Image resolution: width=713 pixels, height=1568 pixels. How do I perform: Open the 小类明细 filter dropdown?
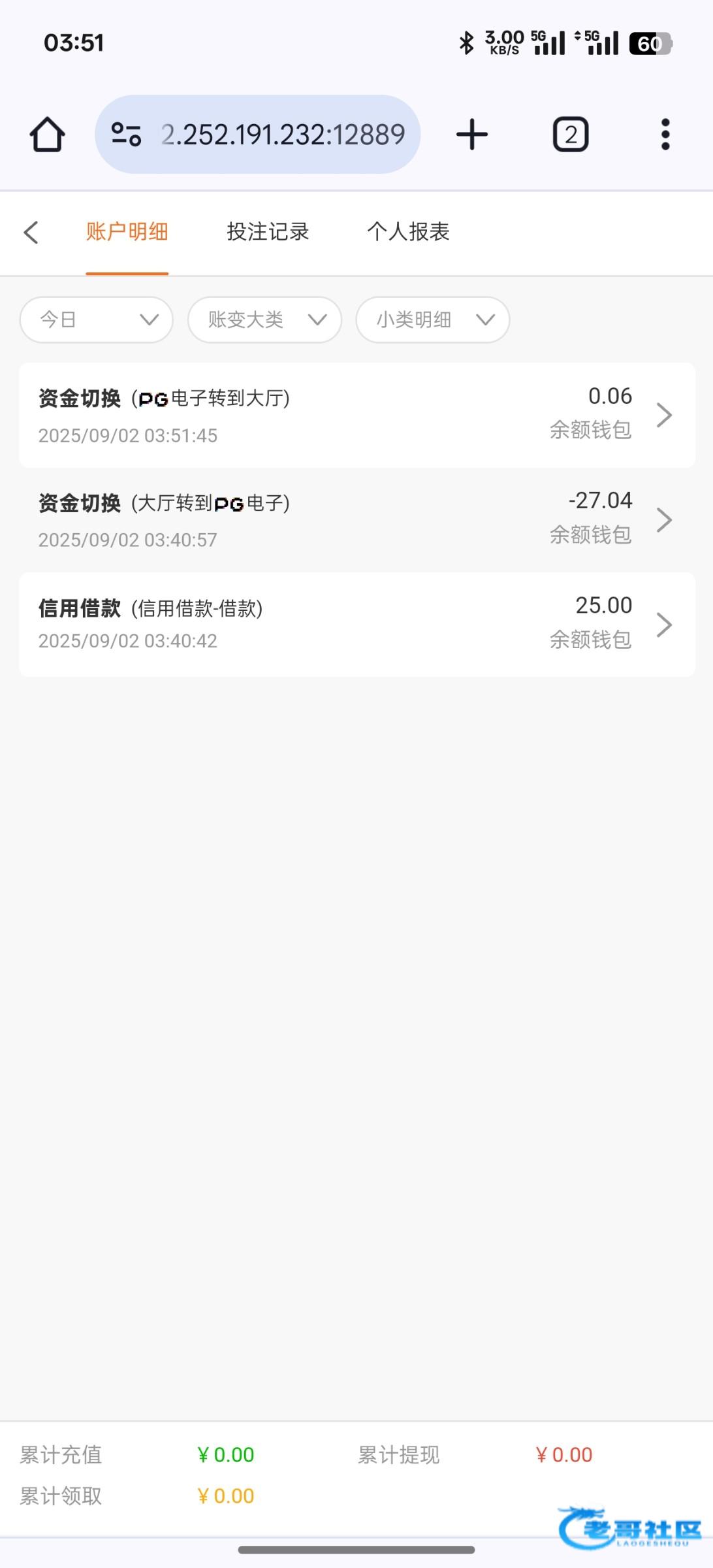coord(433,319)
